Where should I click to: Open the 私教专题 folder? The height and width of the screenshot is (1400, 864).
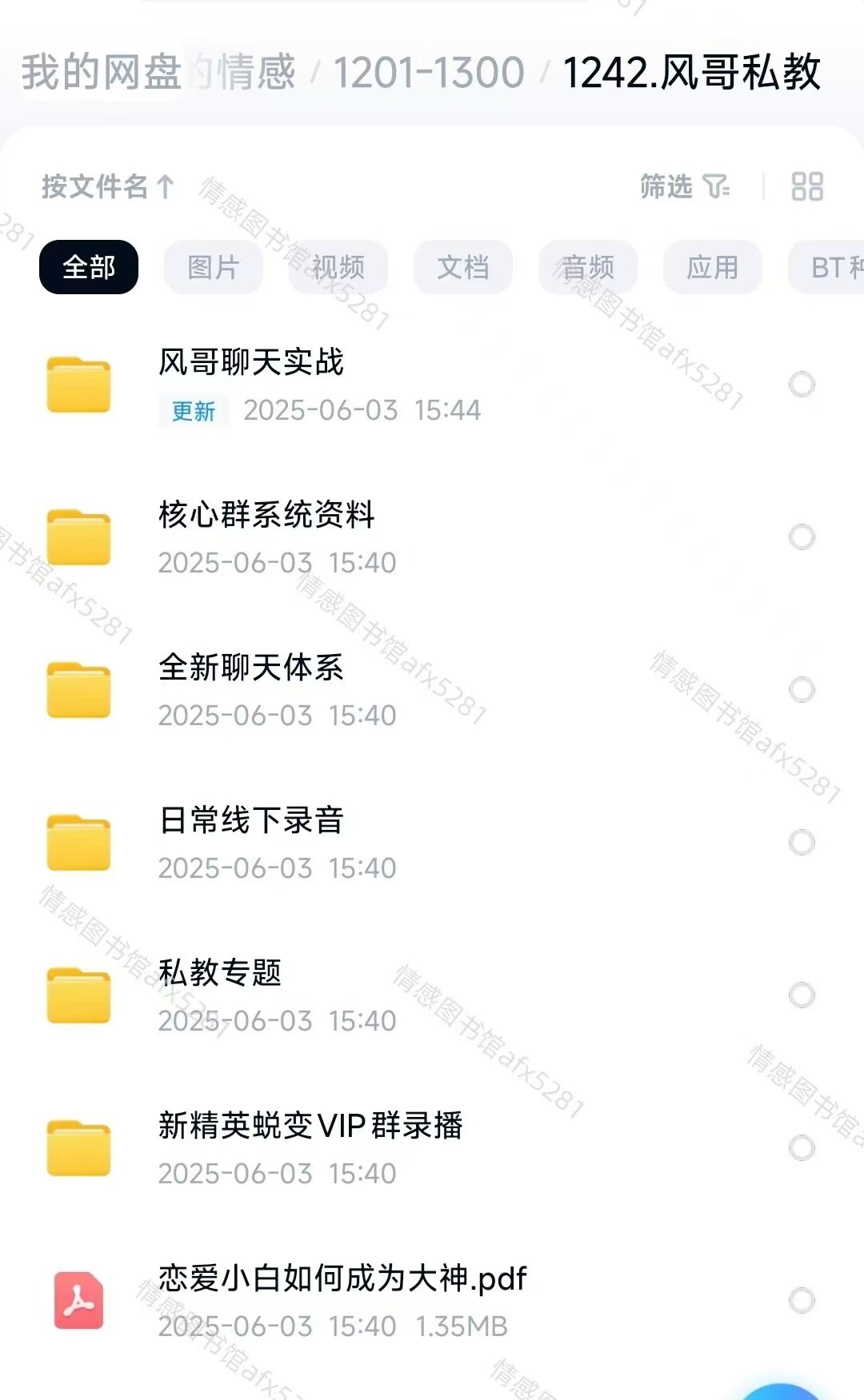220,973
